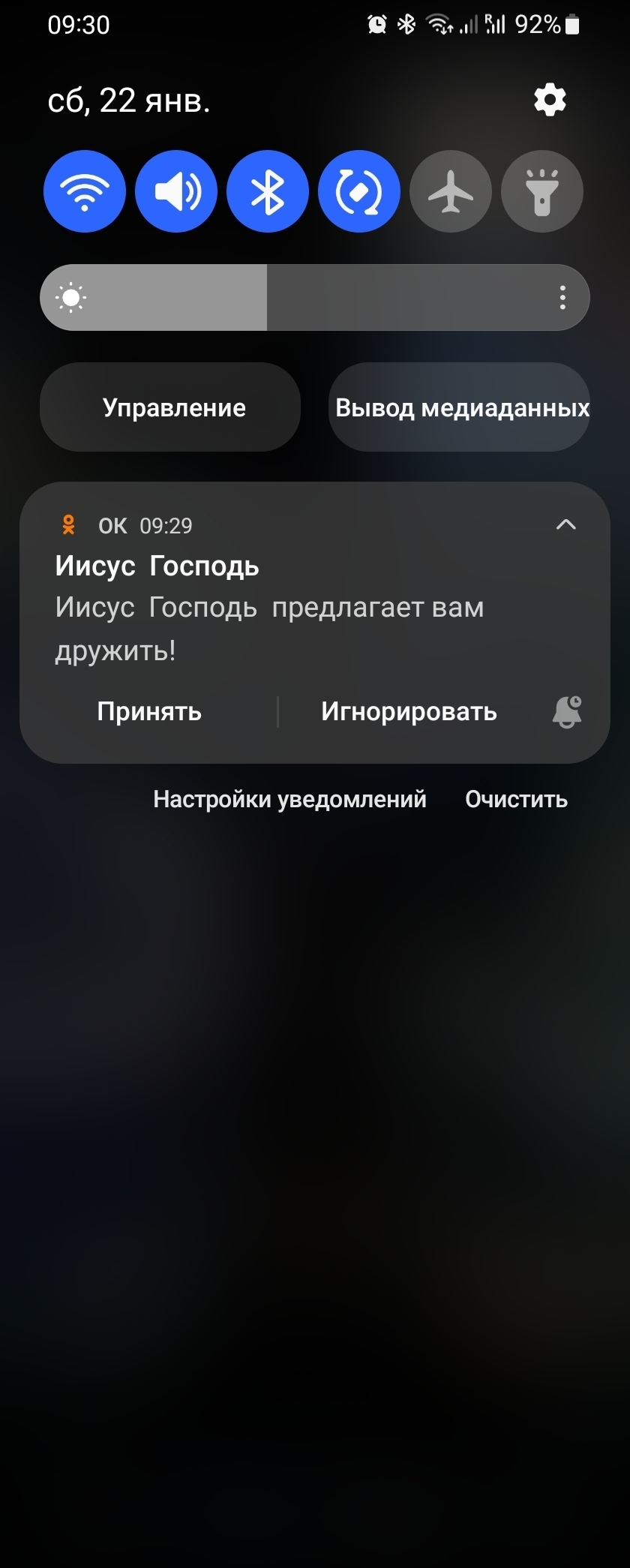Enable airplane mode
This screenshot has height=1568, width=630.
point(451,192)
